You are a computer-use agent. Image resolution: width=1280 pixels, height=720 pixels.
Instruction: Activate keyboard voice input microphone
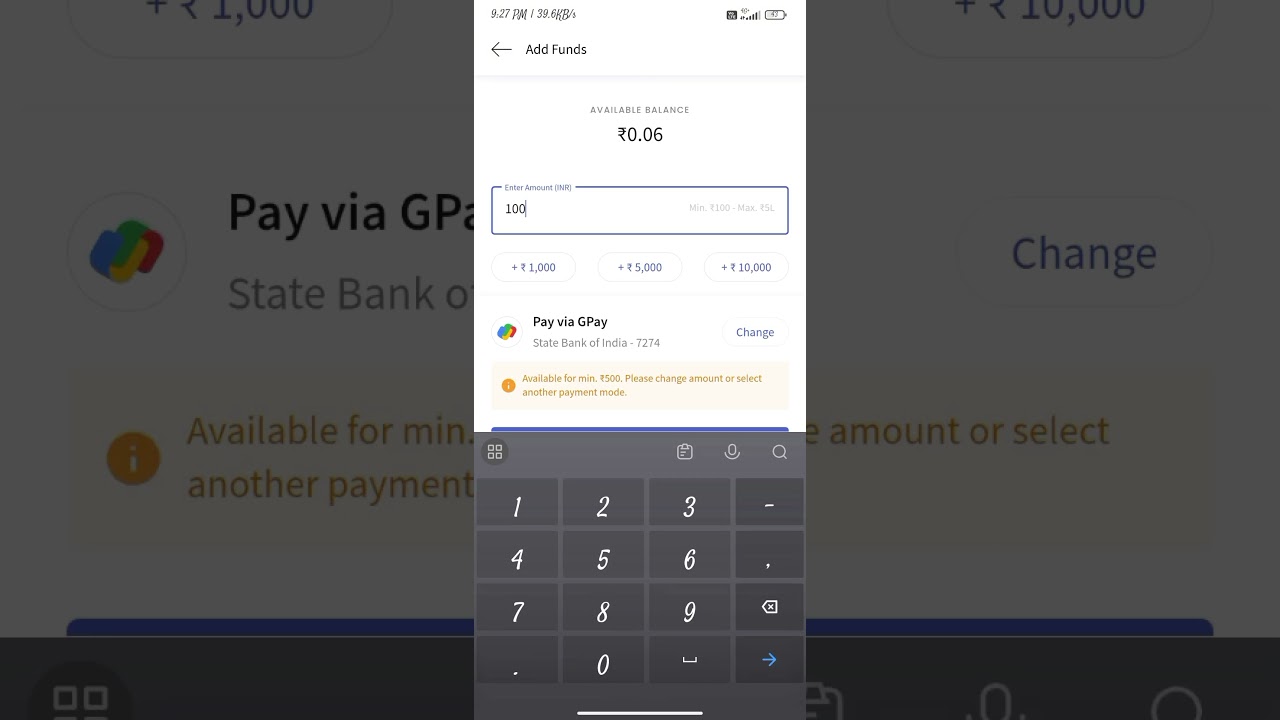tap(732, 452)
